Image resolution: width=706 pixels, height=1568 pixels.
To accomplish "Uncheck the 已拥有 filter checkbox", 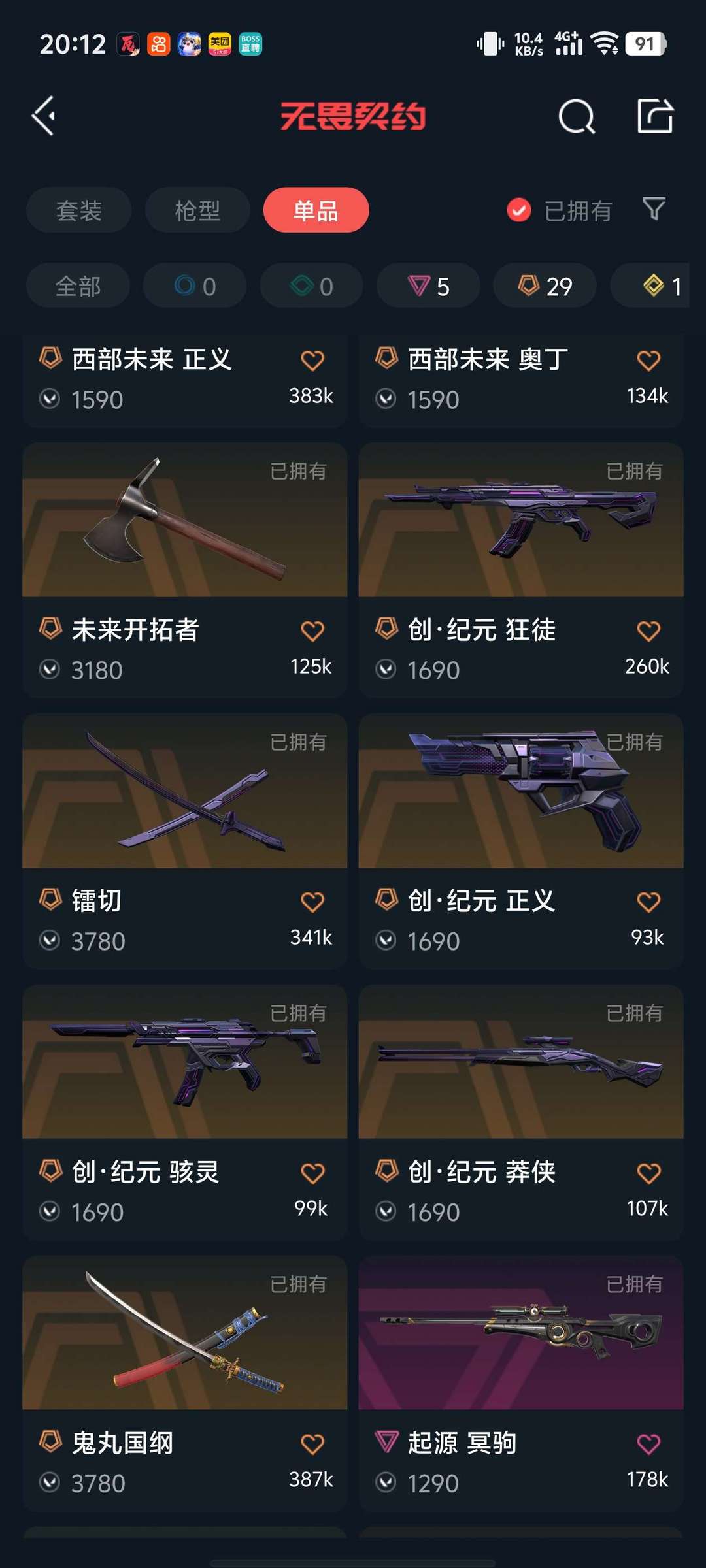I will pyautogui.click(x=519, y=210).
